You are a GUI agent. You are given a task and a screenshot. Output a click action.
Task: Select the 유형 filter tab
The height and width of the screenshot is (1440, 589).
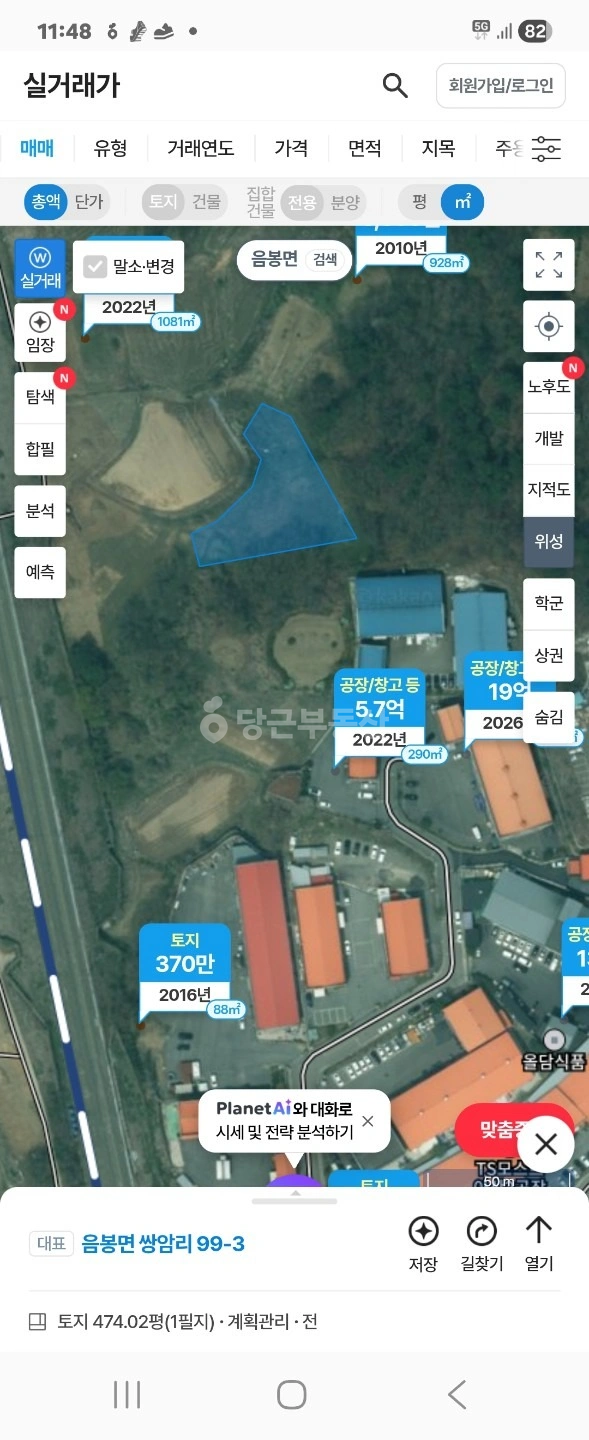pos(111,148)
